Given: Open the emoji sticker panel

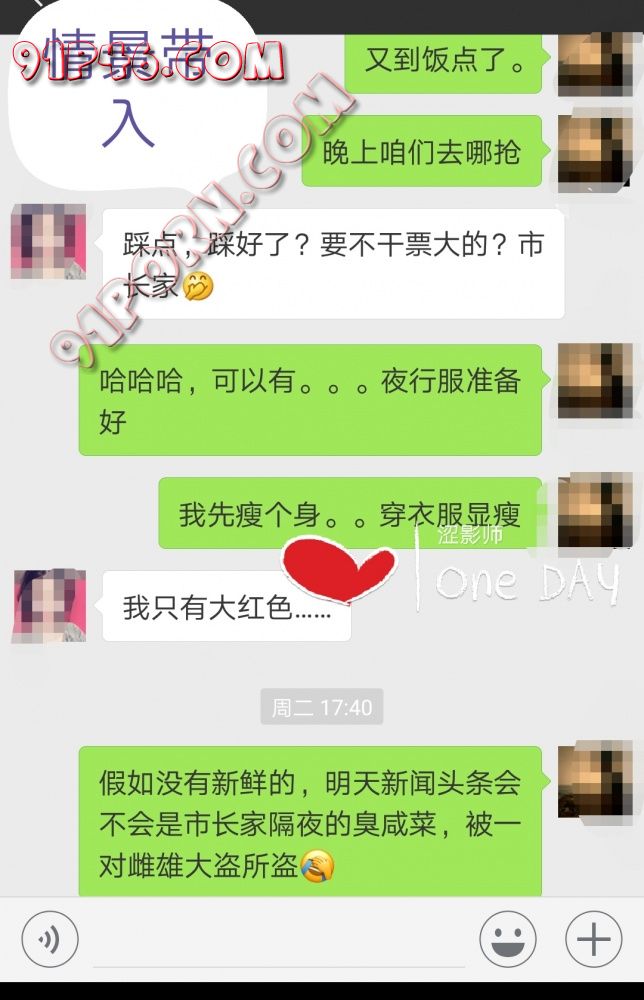Looking at the screenshot, I should 508,940.
